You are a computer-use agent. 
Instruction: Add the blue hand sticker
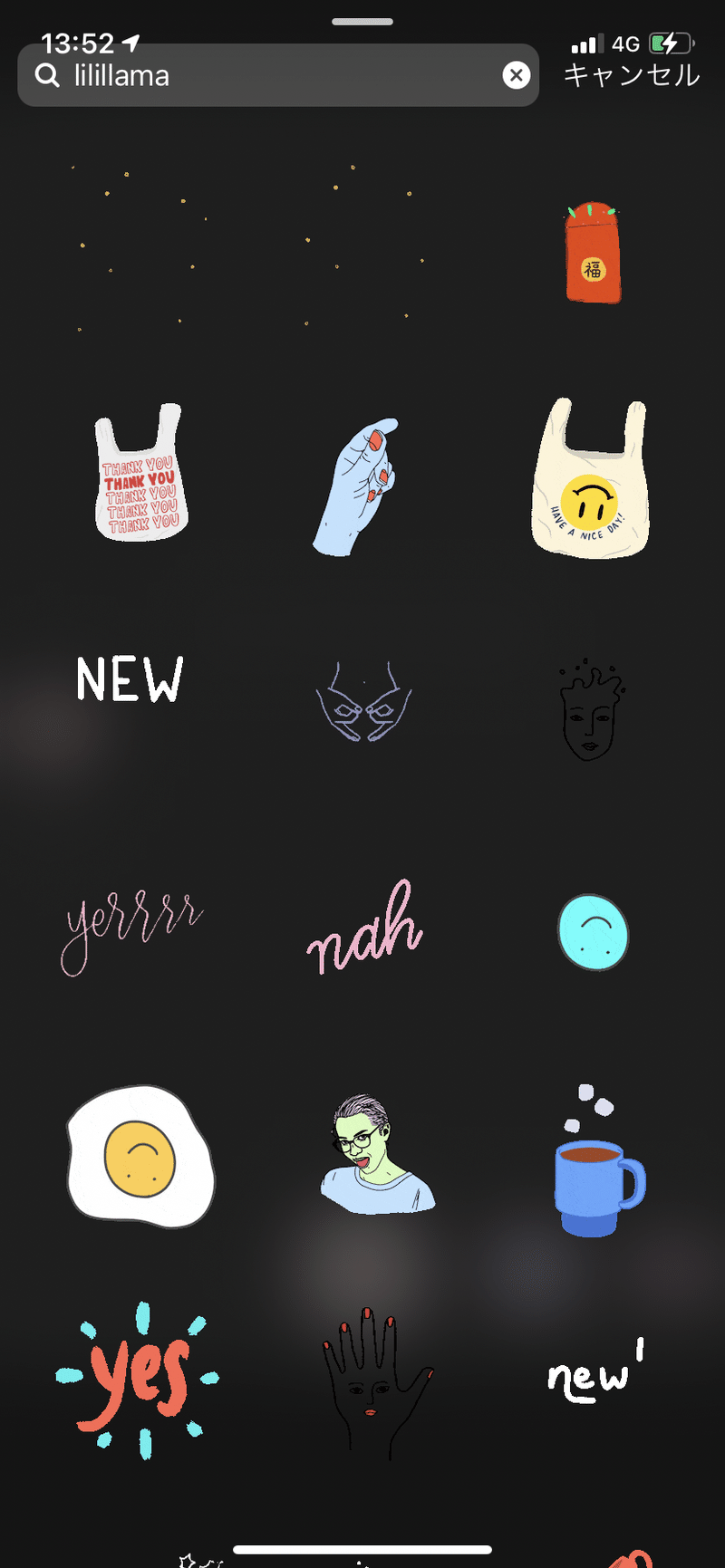coord(360,486)
